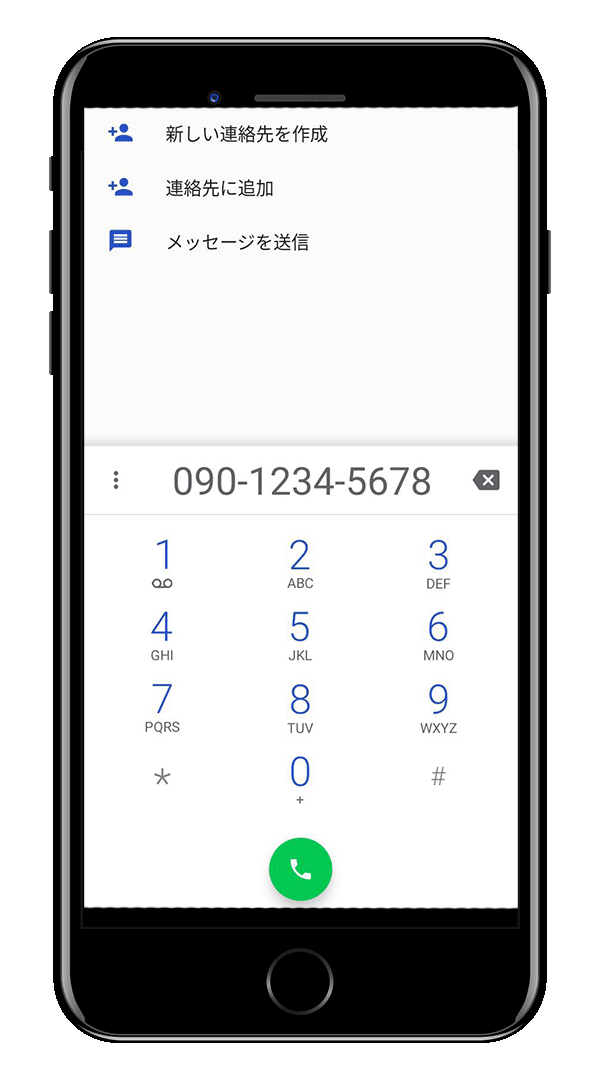Delete the last digit with backspace
This screenshot has width=600, height=1067.
pyautogui.click(x=486, y=481)
